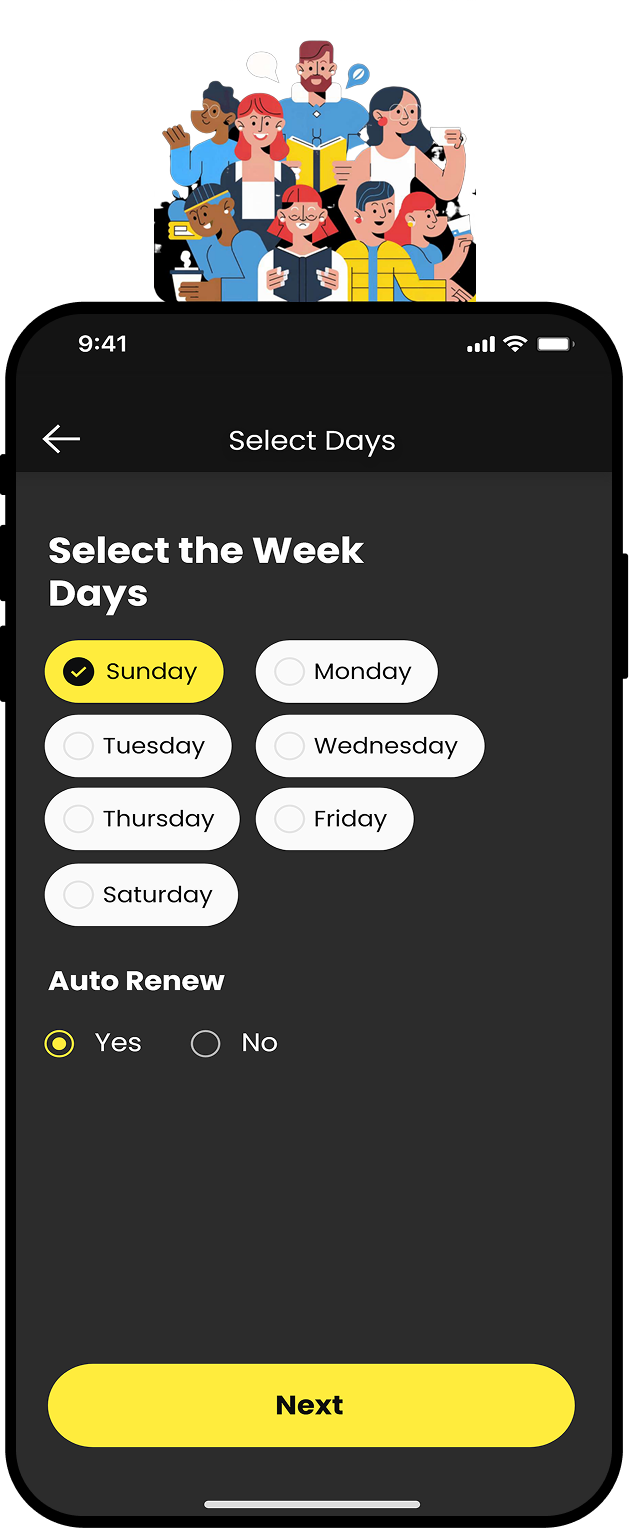The image size is (629, 1528).
Task: Add Friday to selected days
Action: (x=334, y=819)
